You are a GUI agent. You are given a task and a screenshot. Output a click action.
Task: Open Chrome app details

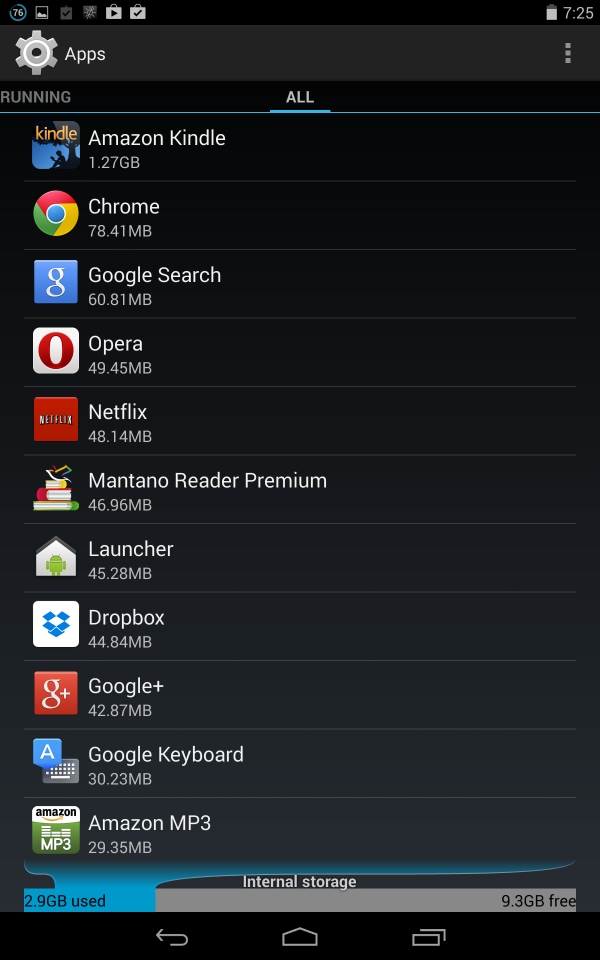coord(300,216)
